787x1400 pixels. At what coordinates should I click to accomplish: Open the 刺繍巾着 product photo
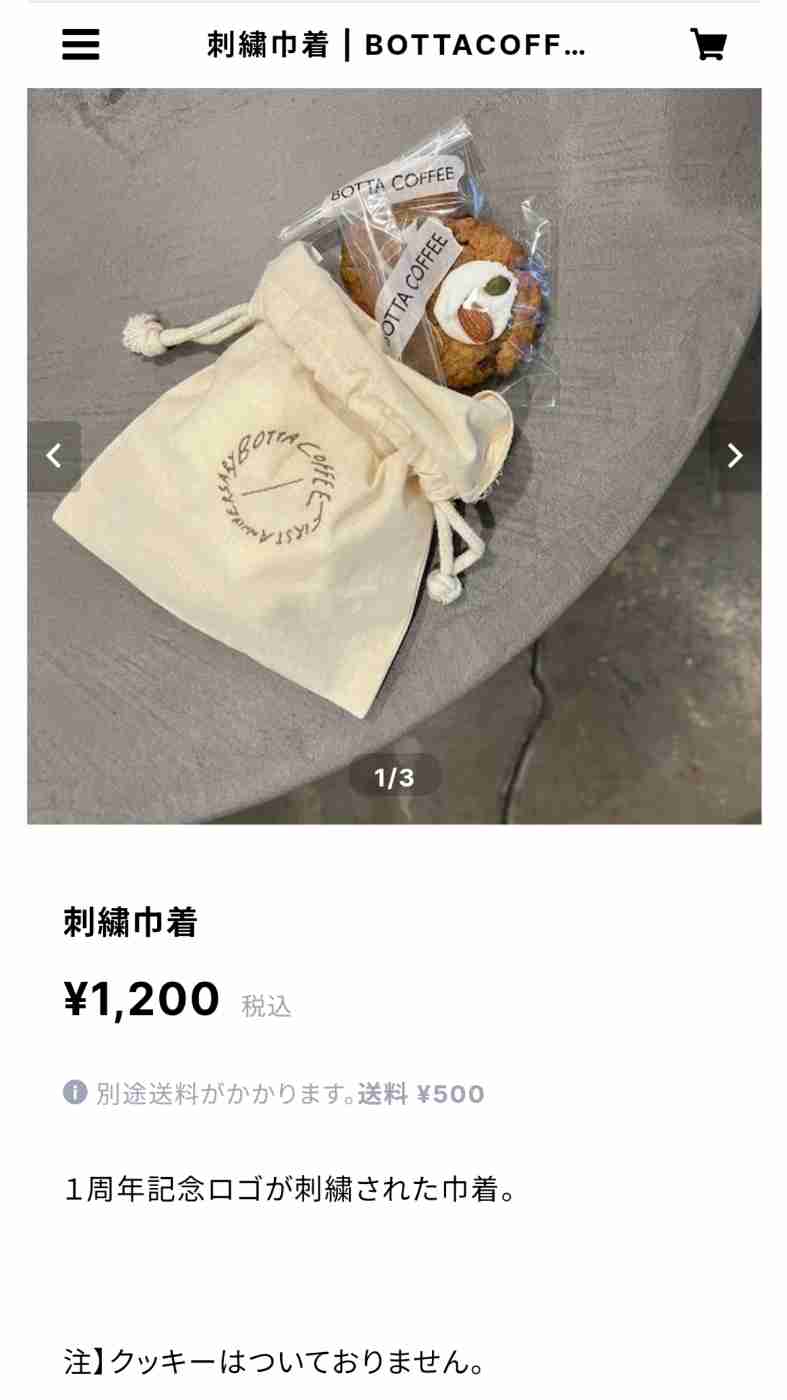pos(394,456)
